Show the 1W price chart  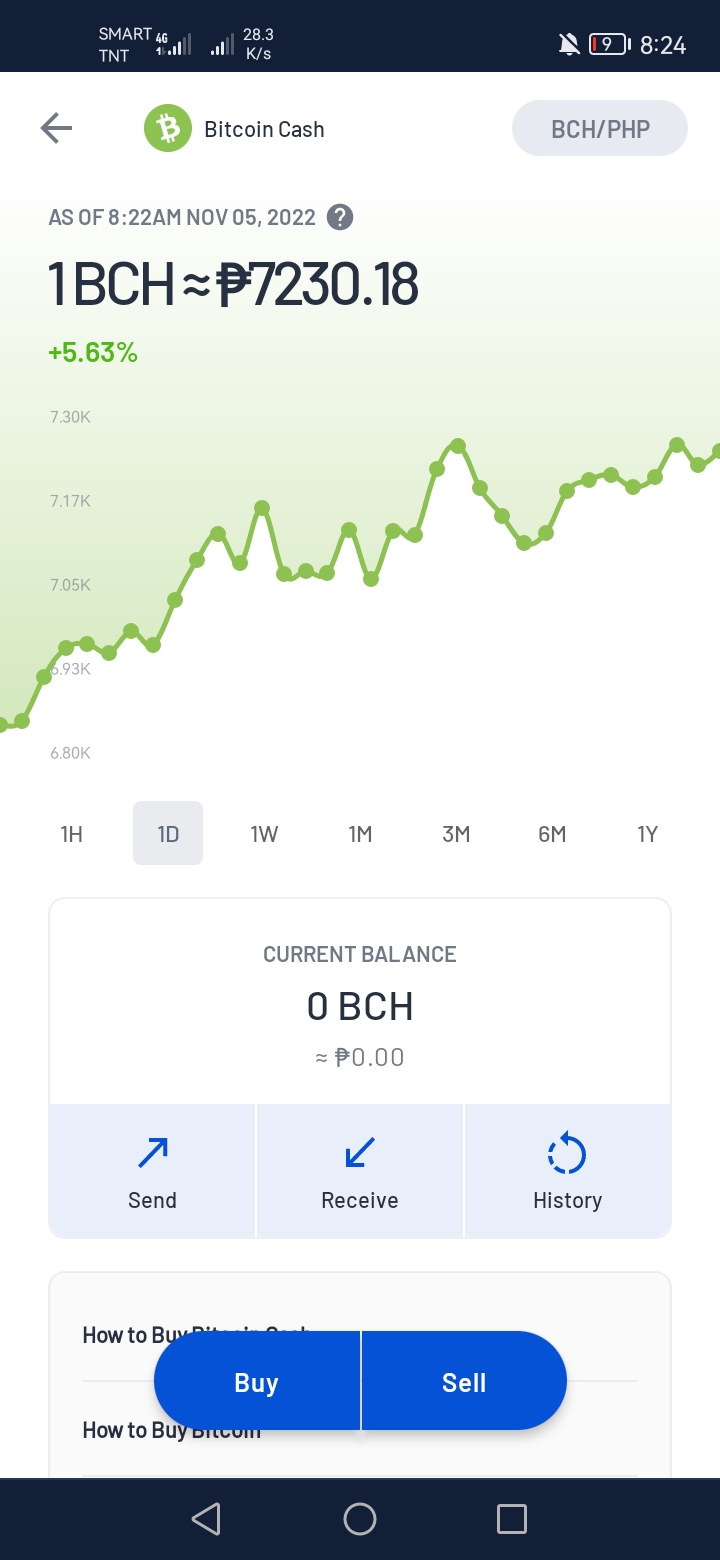click(x=264, y=833)
